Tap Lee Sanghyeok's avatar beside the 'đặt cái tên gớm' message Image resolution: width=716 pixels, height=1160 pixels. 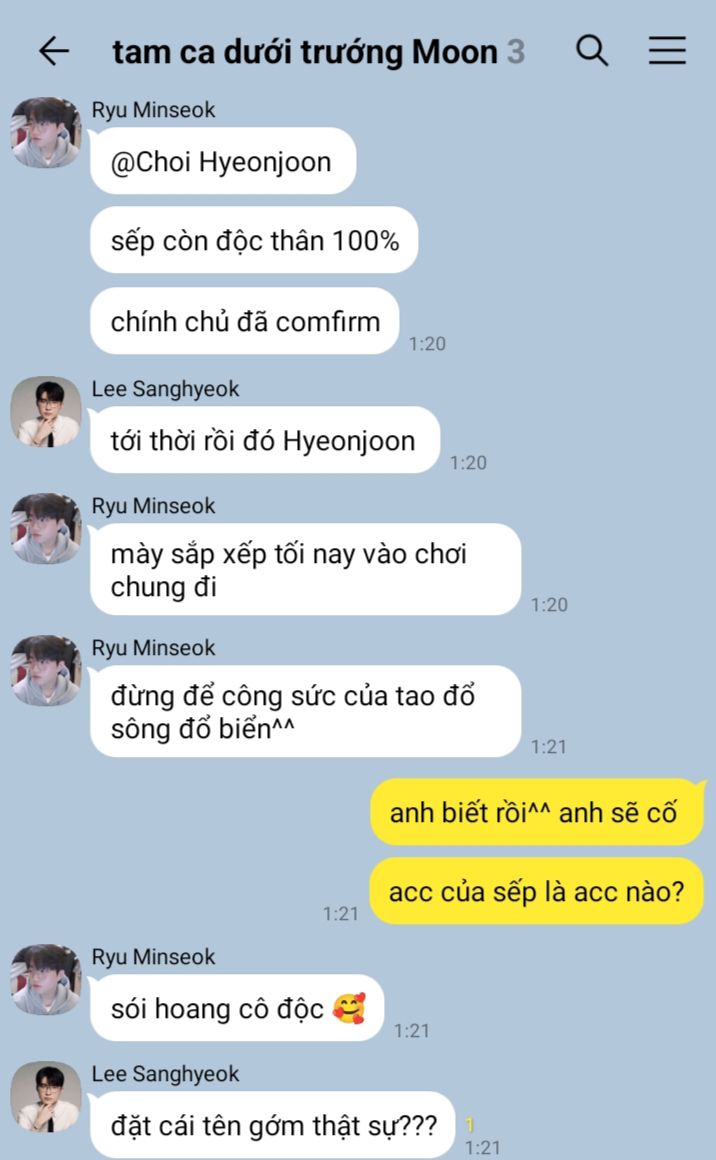point(46,1096)
